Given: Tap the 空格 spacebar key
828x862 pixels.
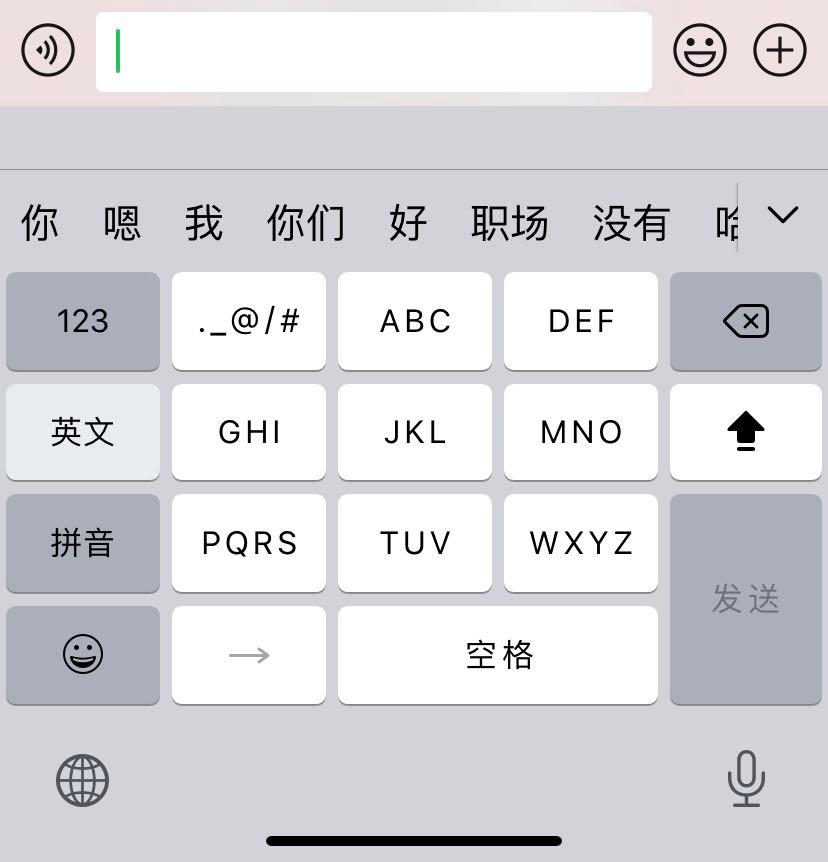Looking at the screenshot, I should pos(498,655).
